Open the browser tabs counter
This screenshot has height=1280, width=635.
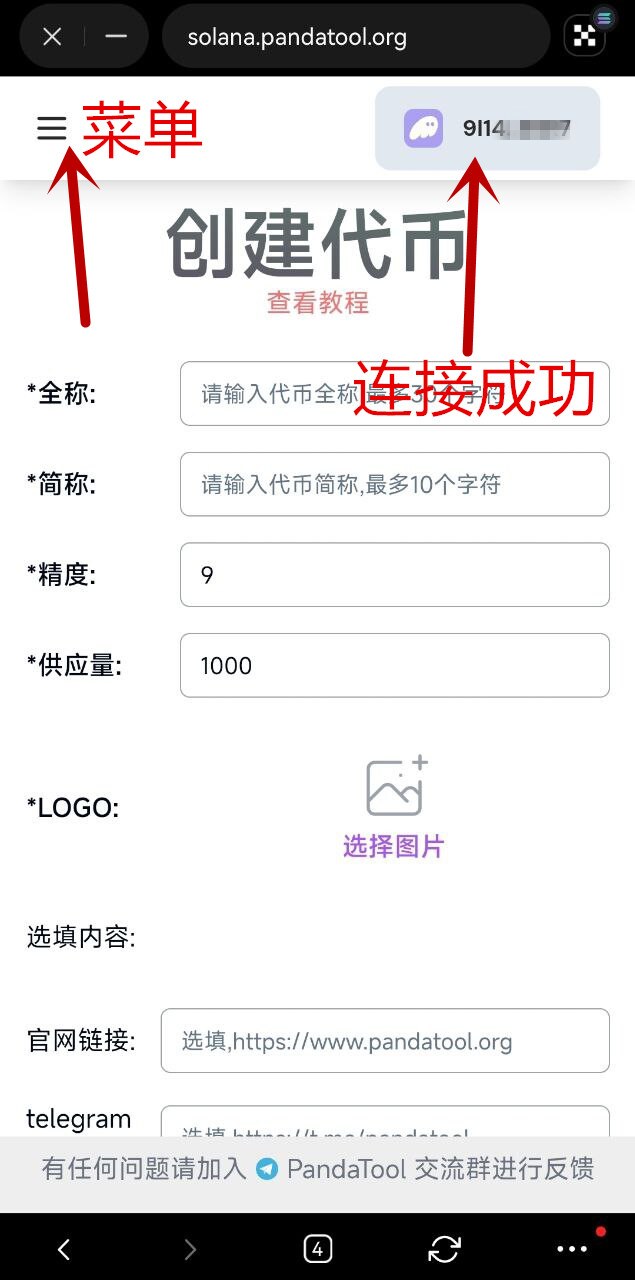(x=318, y=1248)
